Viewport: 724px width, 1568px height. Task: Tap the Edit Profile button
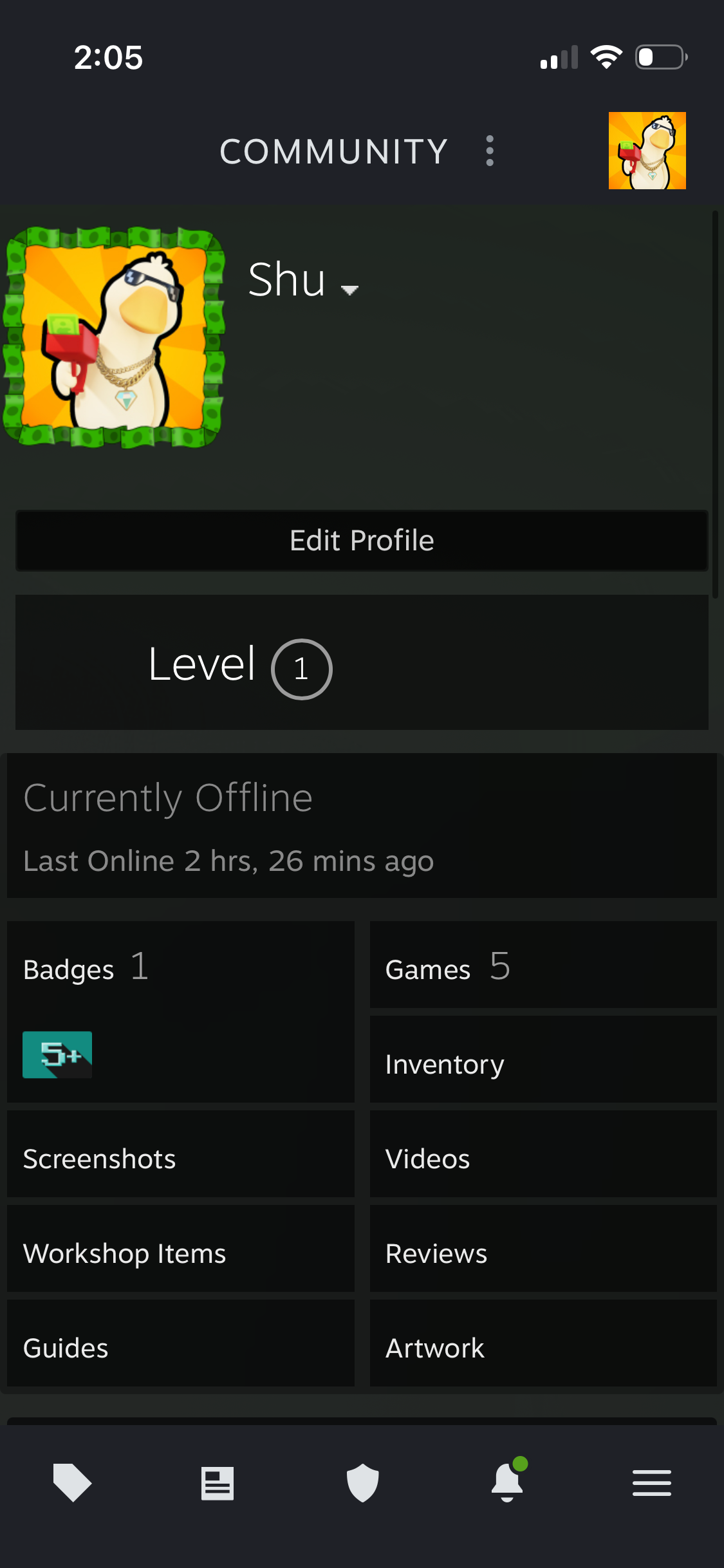[x=362, y=541]
